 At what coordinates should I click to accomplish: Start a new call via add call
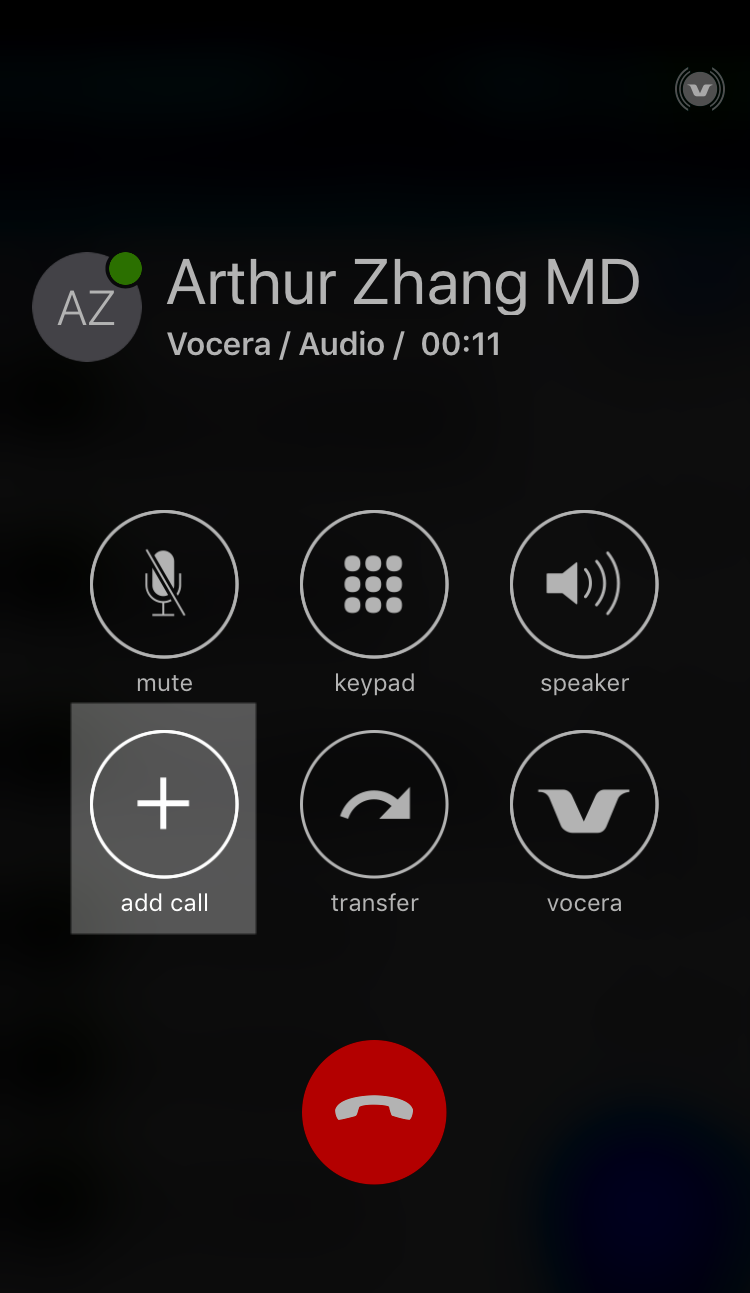[164, 804]
